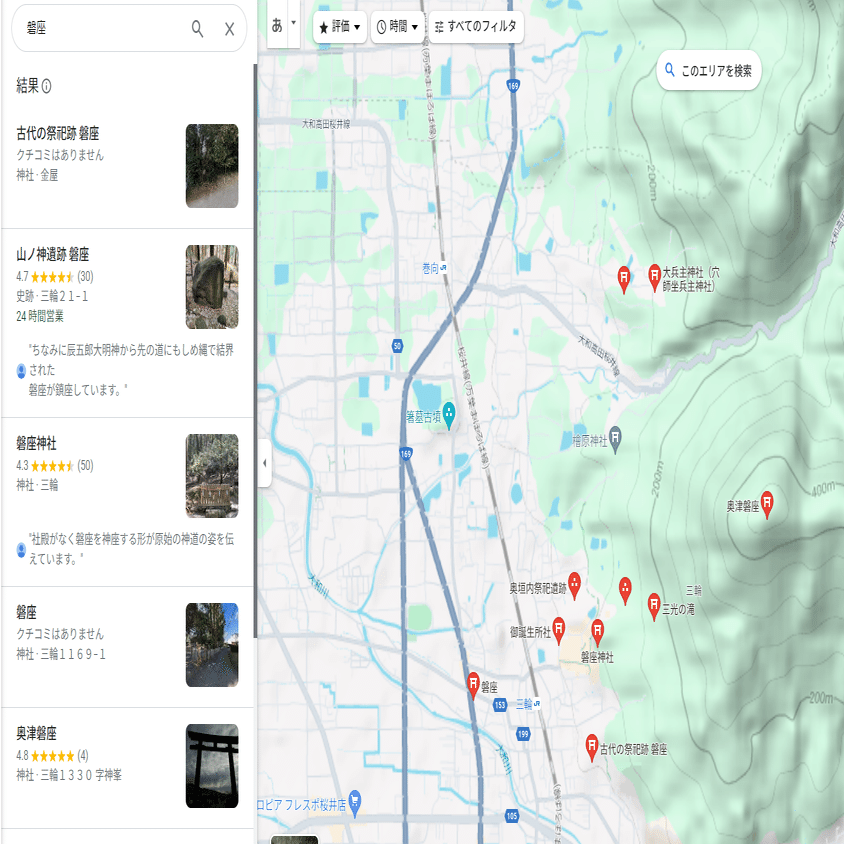Collapse the side results panel

(x=264, y=463)
